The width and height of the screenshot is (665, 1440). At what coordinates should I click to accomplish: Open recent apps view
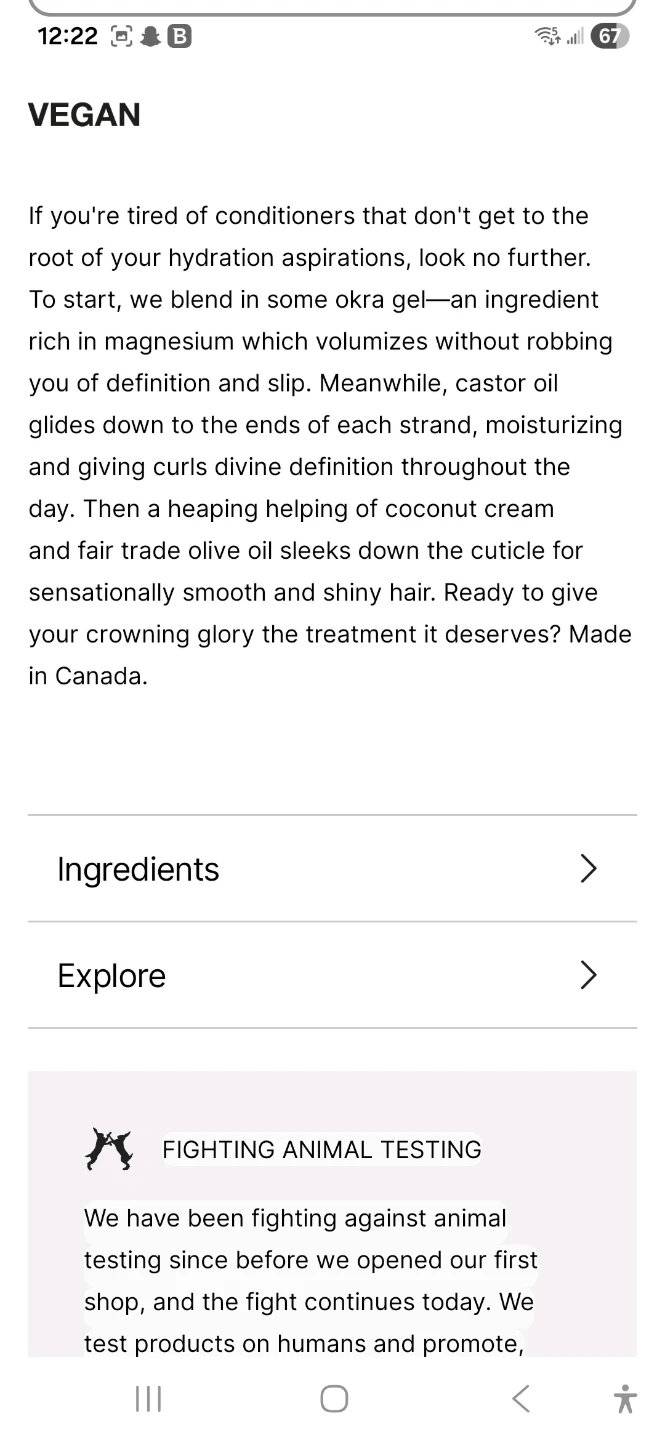click(148, 1398)
